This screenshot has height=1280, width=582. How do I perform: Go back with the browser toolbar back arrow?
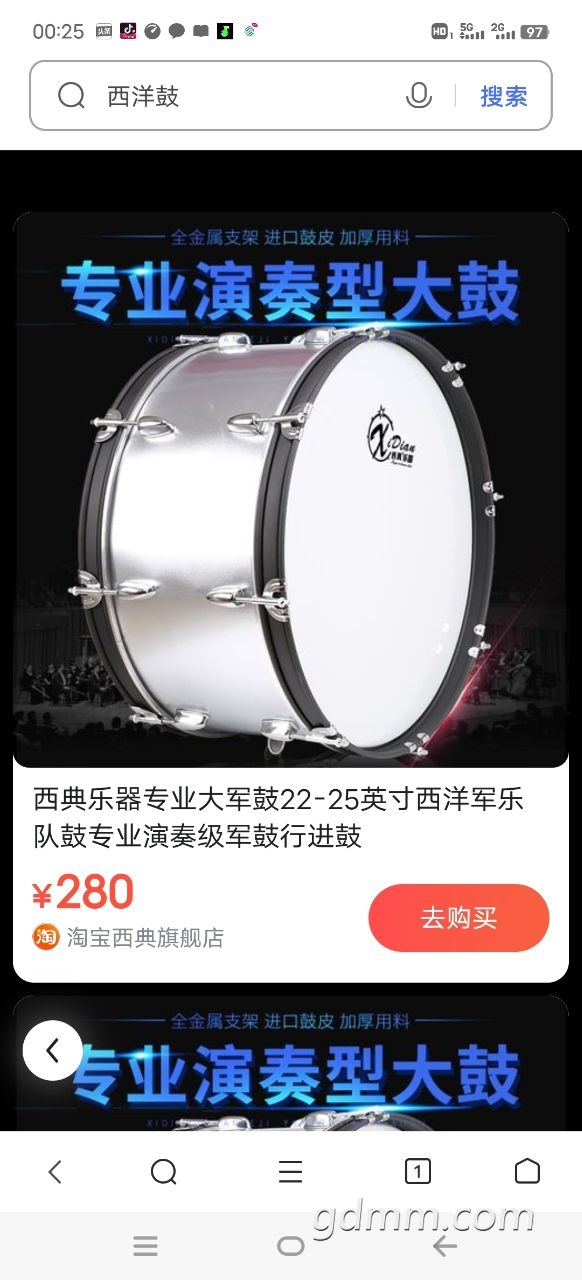[55, 1172]
